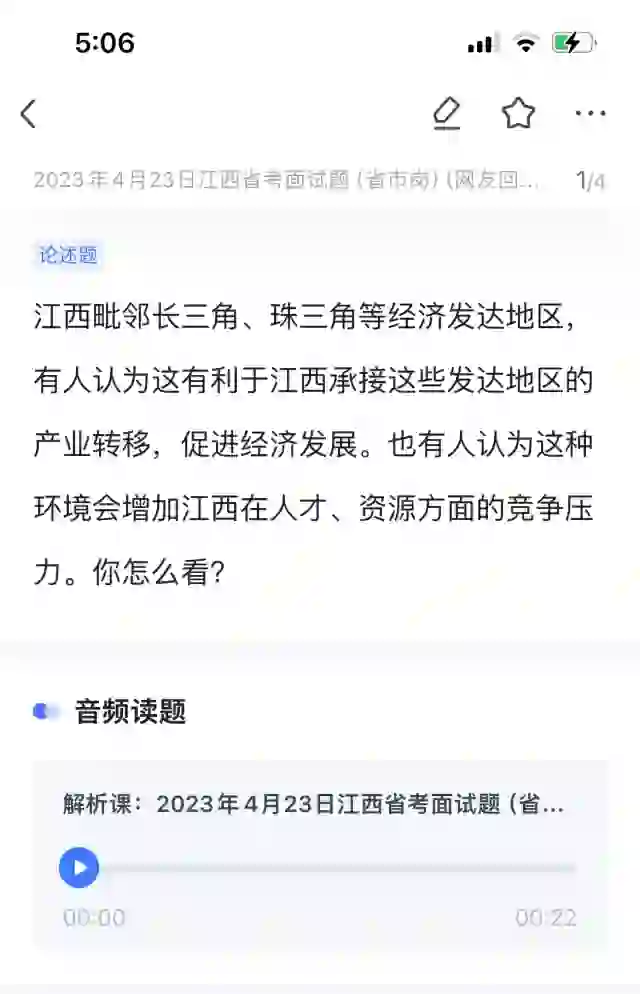Favorite this question with the star
This screenshot has height=994, width=640.
coord(518,114)
